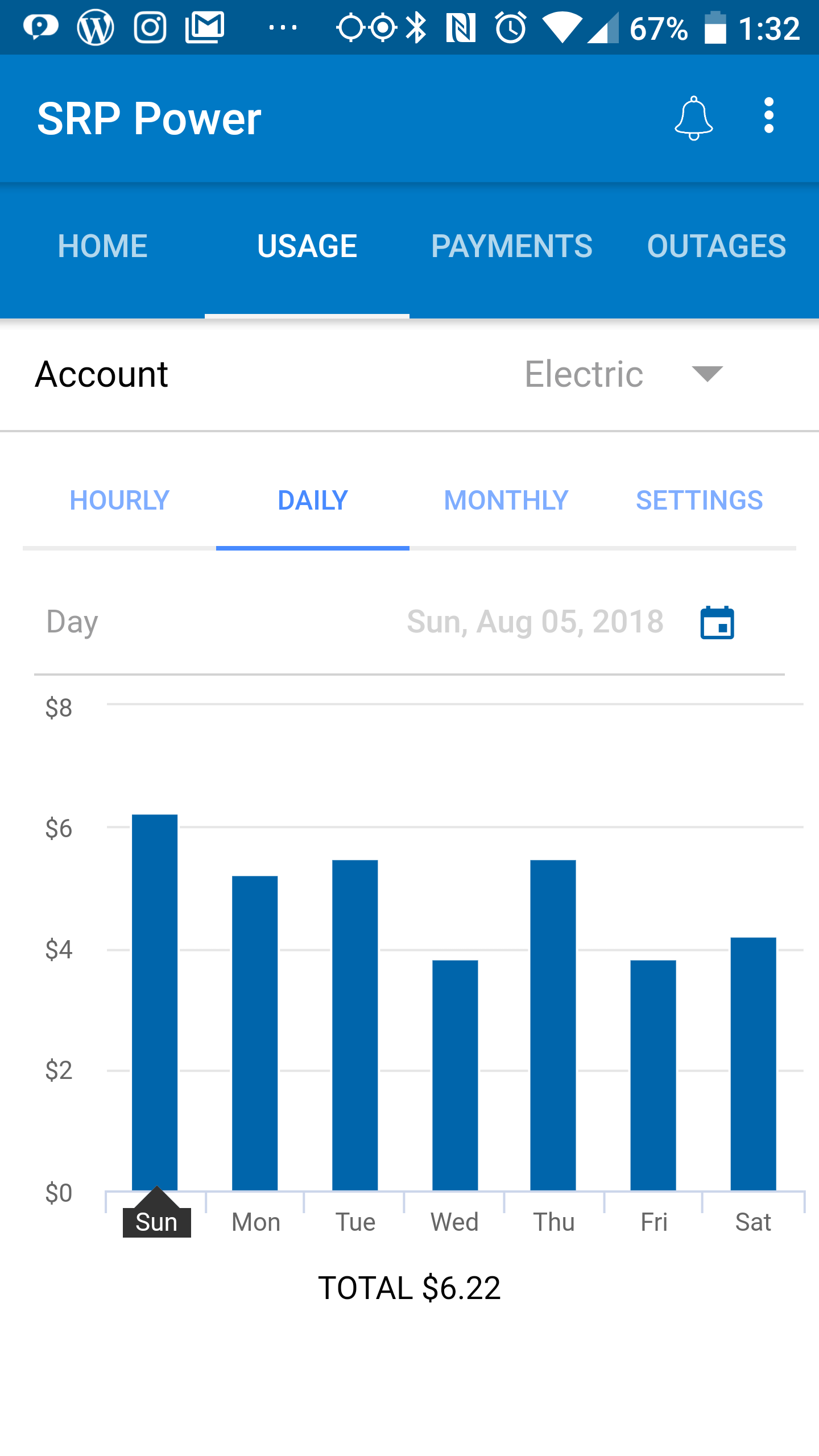Select the Fri bar in chart
The width and height of the screenshot is (819, 1456).
[x=653, y=1075]
